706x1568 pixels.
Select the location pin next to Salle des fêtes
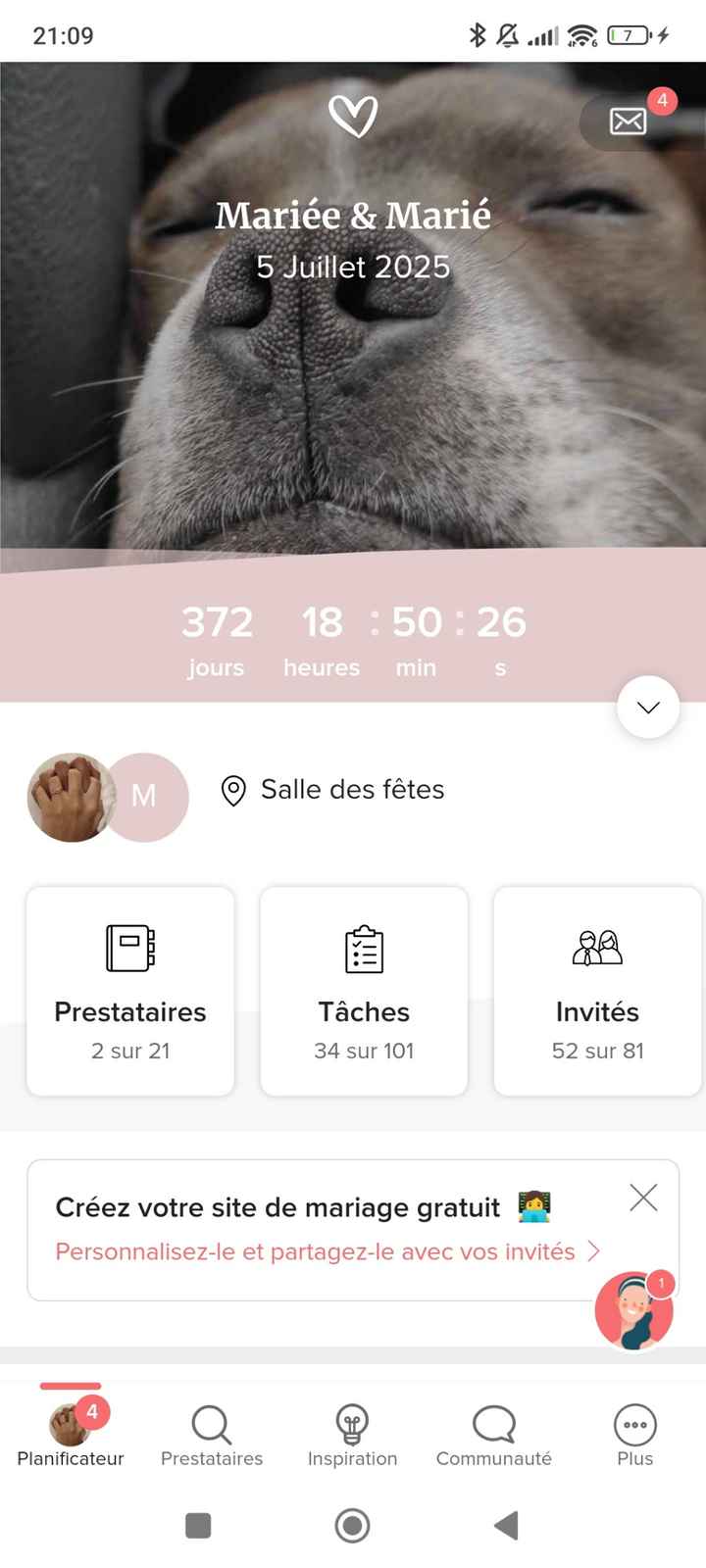point(232,790)
